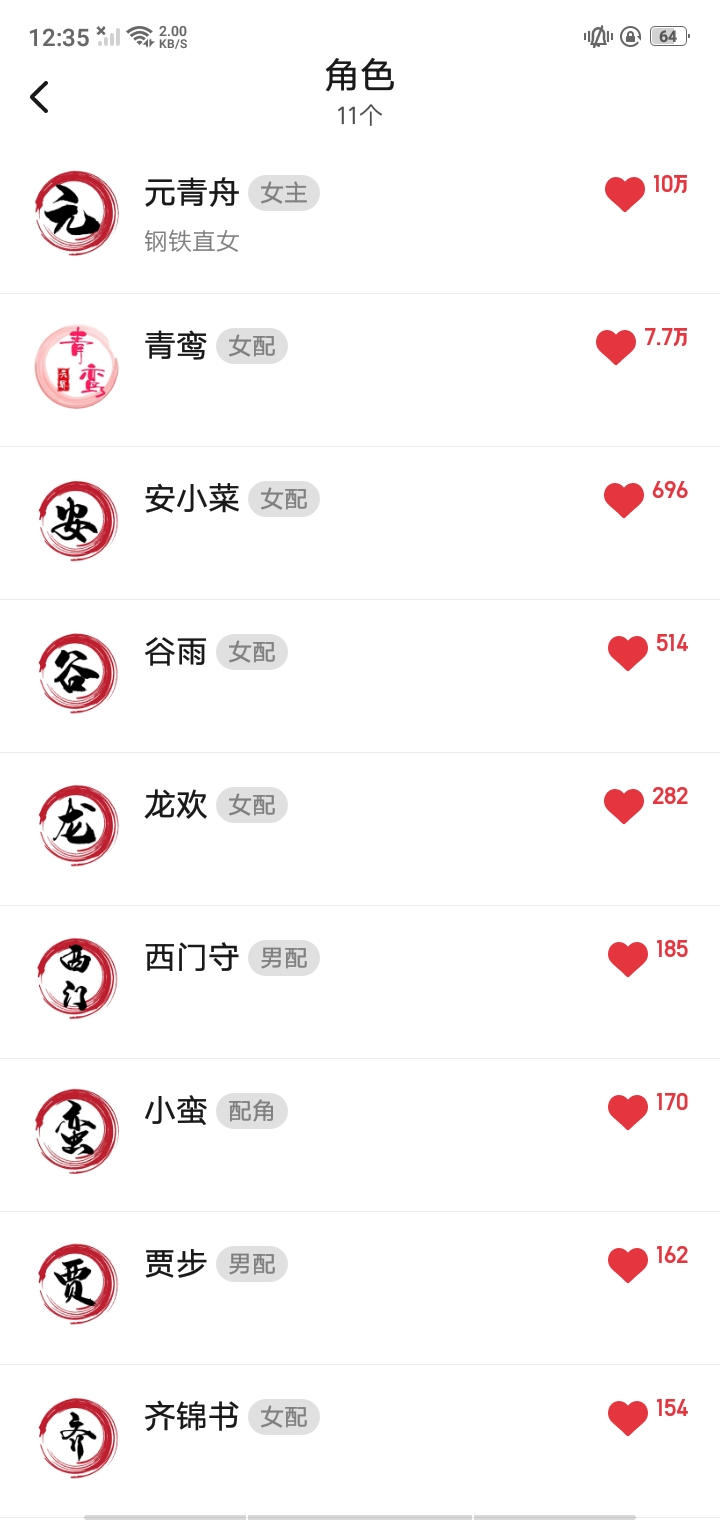The image size is (720, 1520).
Task: Like the character 元青舟
Action: pyautogui.click(x=625, y=193)
